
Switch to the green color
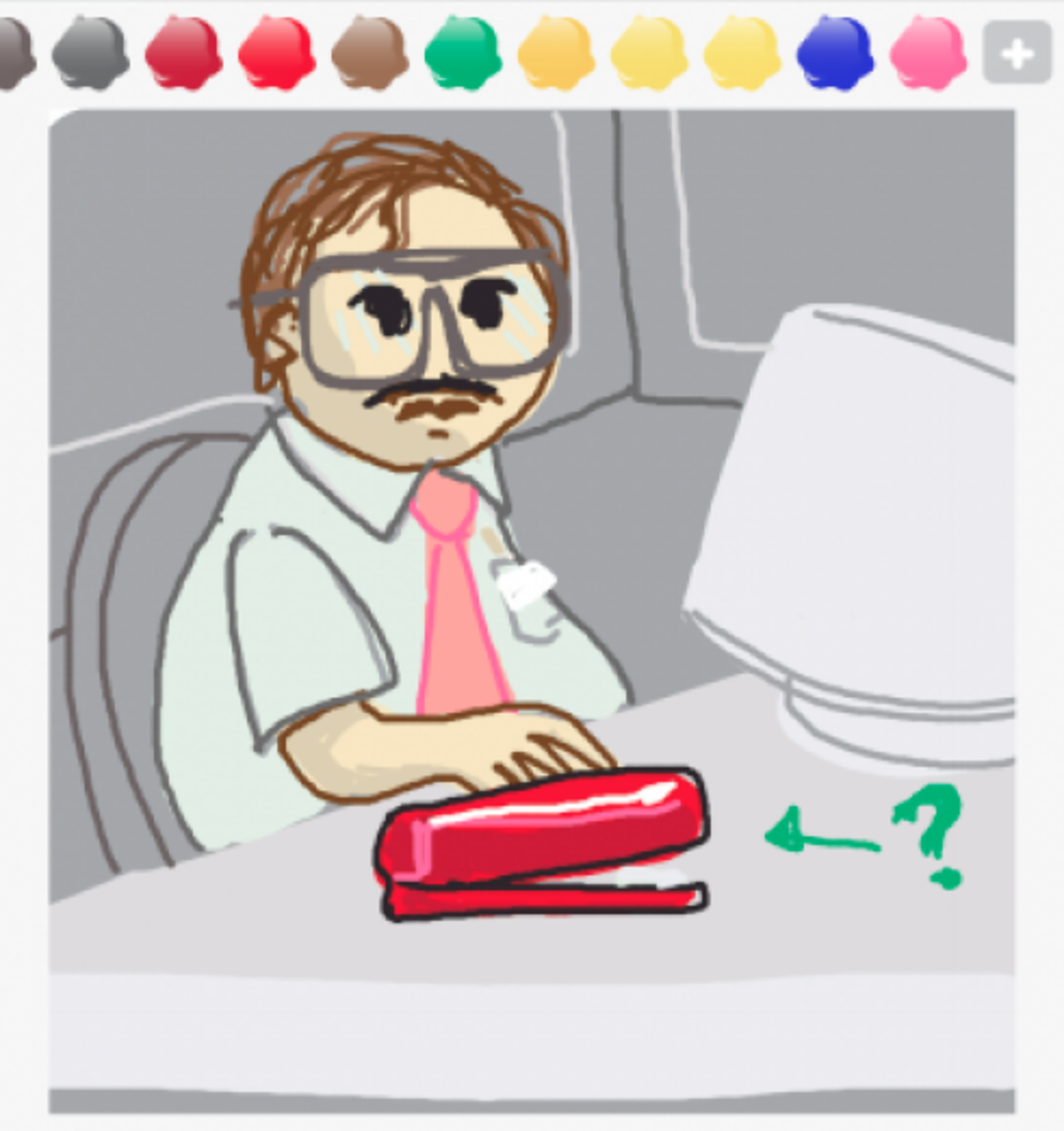click(x=462, y=54)
